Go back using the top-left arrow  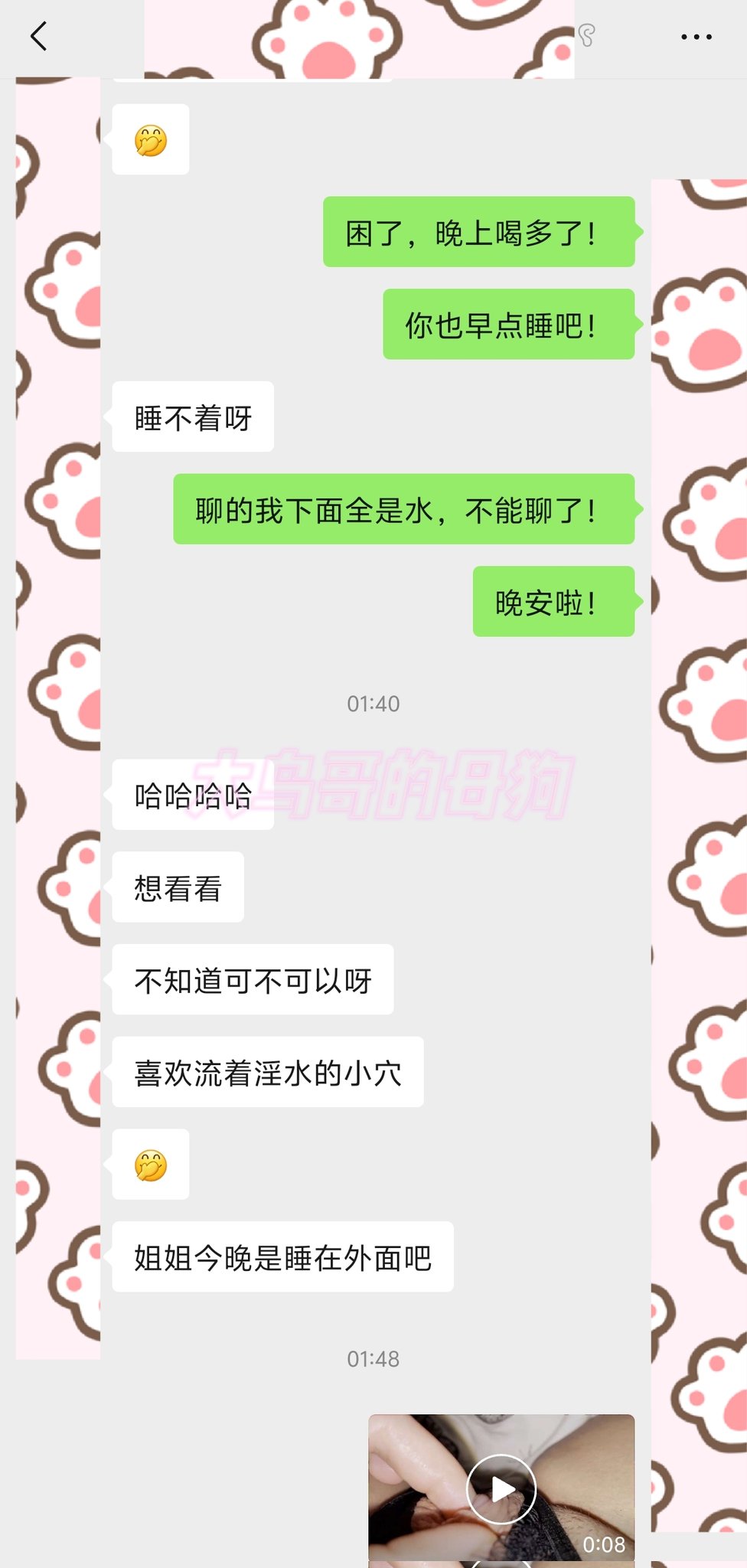[38, 36]
